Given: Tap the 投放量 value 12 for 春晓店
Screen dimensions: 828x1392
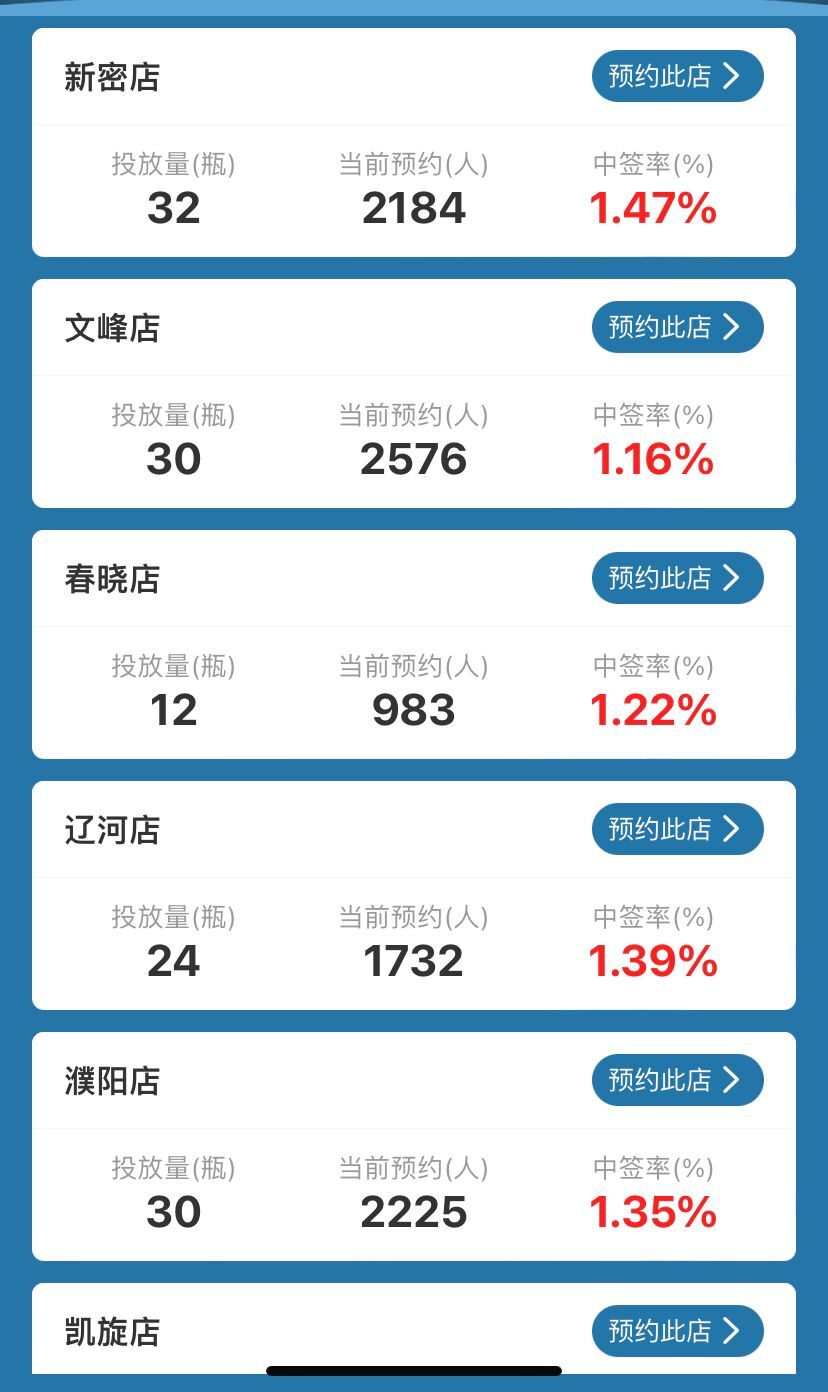Looking at the screenshot, I should click(174, 710).
